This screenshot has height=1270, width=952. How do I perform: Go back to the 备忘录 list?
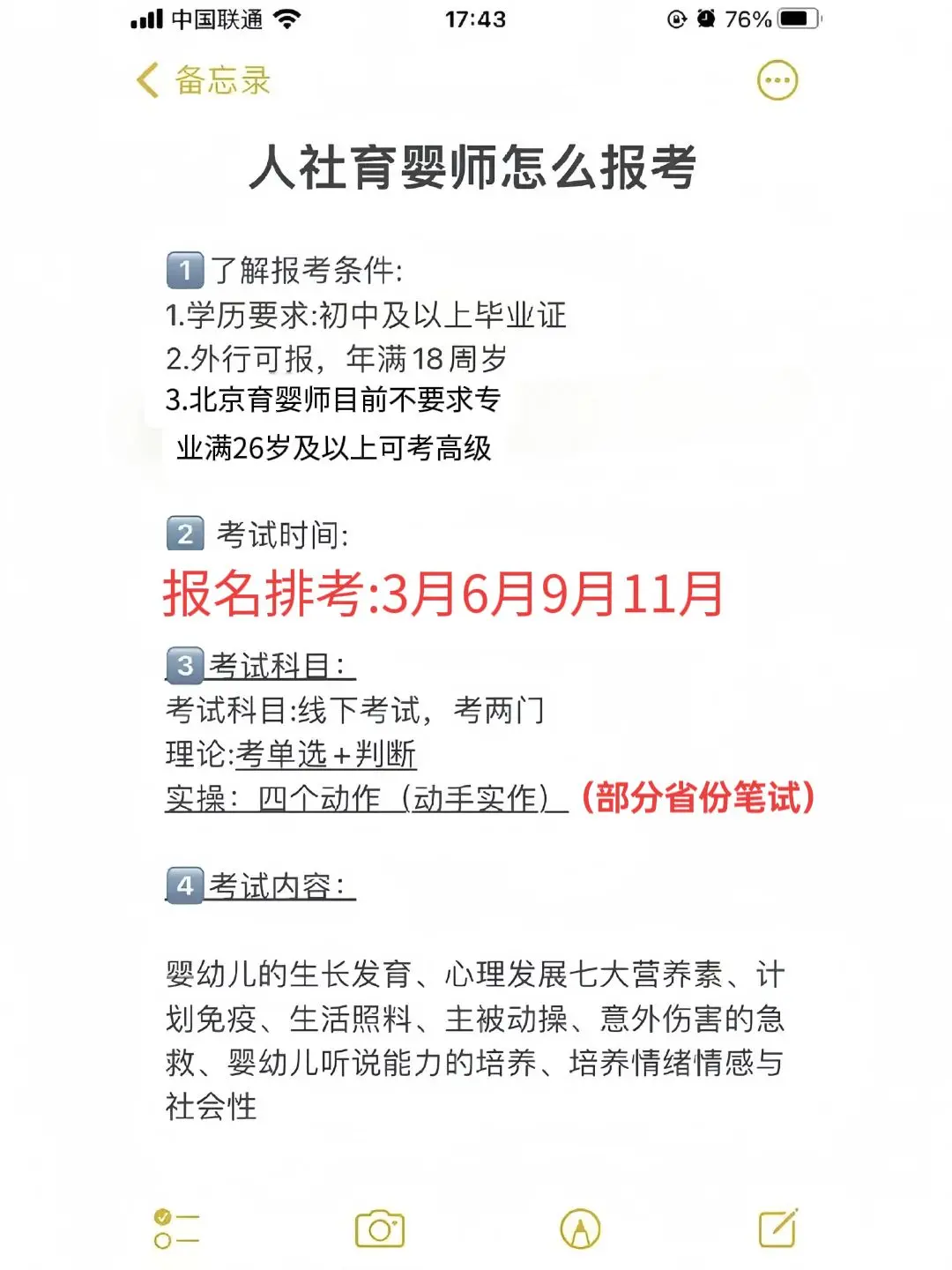point(204,81)
